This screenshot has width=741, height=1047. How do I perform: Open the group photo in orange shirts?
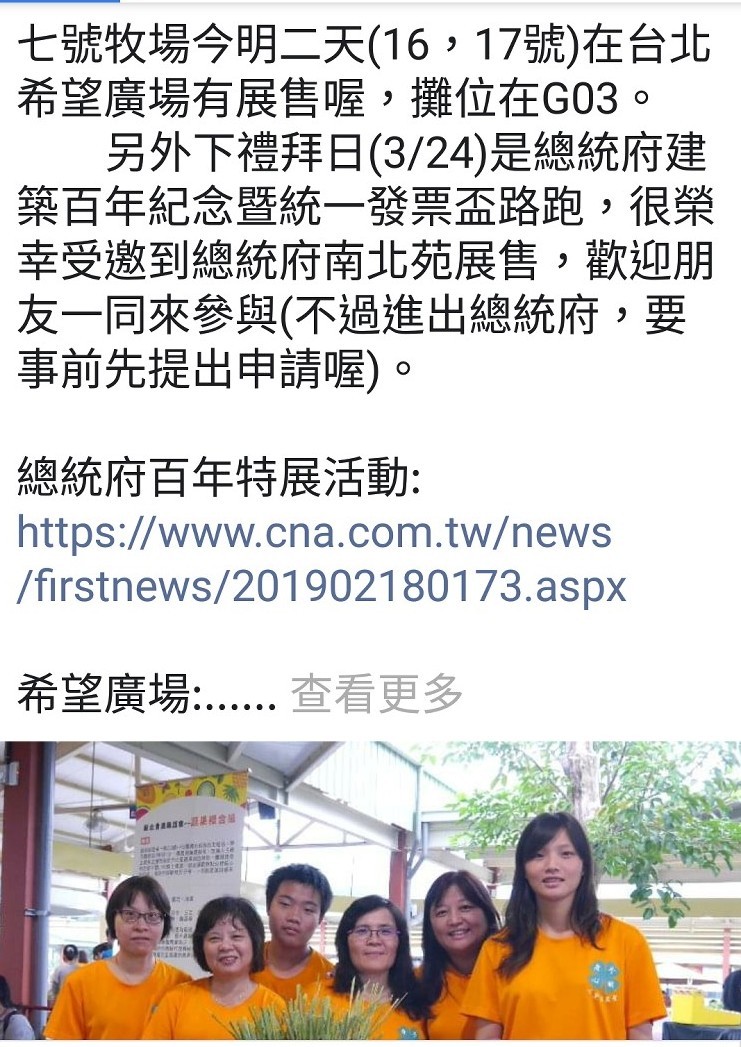coord(370,890)
